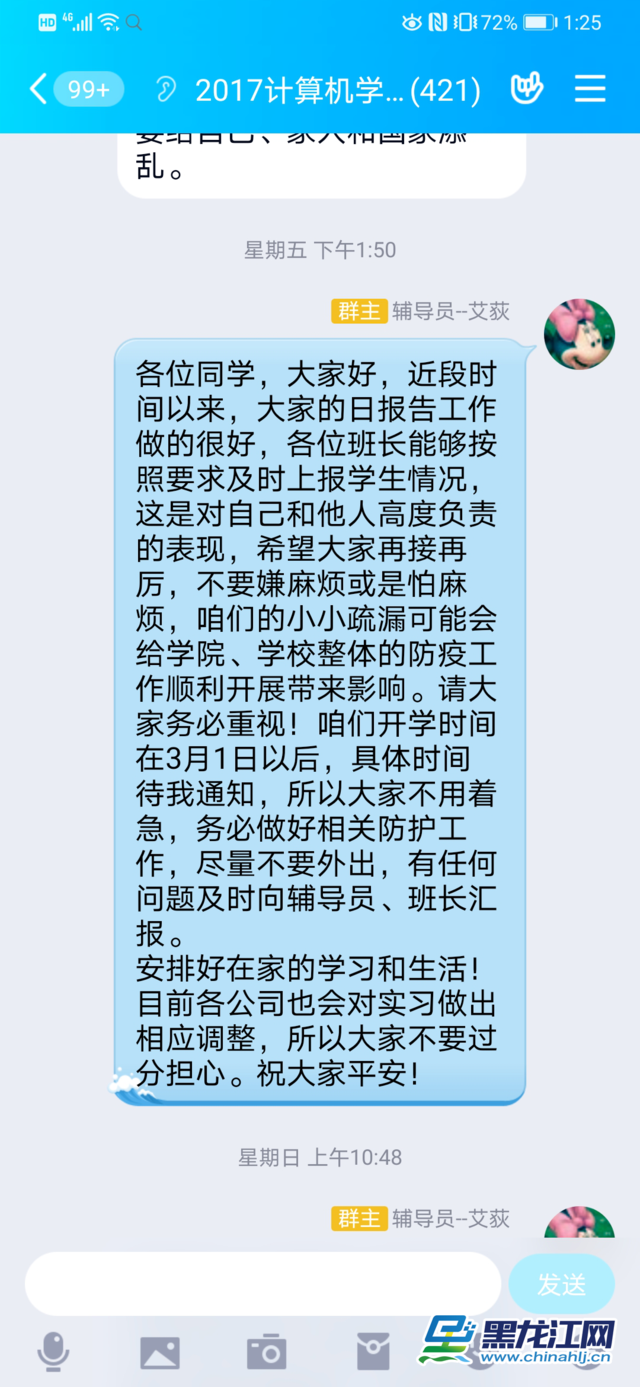Viewport: 640px width, 1387px height.
Task: Toggle the earpiece listening mode icon
Action: point(166,90)
